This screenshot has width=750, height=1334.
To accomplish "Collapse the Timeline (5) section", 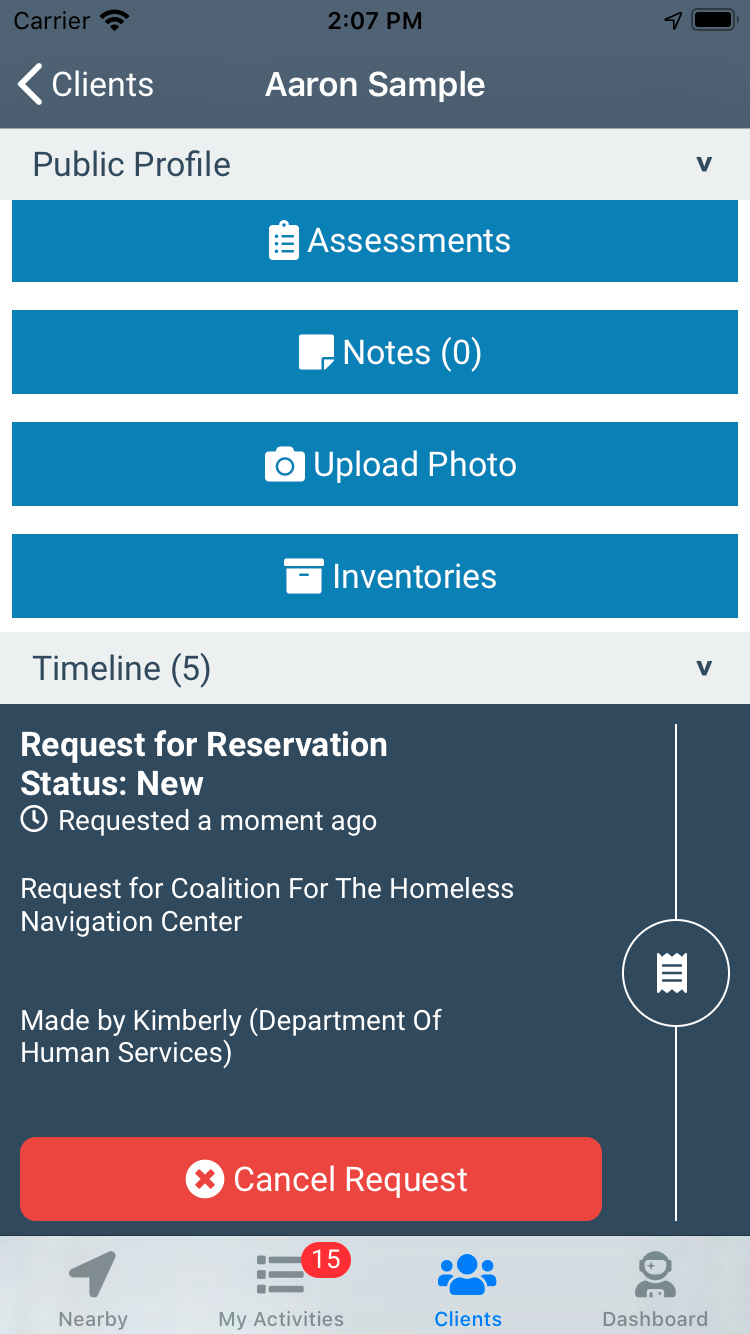I will pyautogui.click(x=703, y=669).
